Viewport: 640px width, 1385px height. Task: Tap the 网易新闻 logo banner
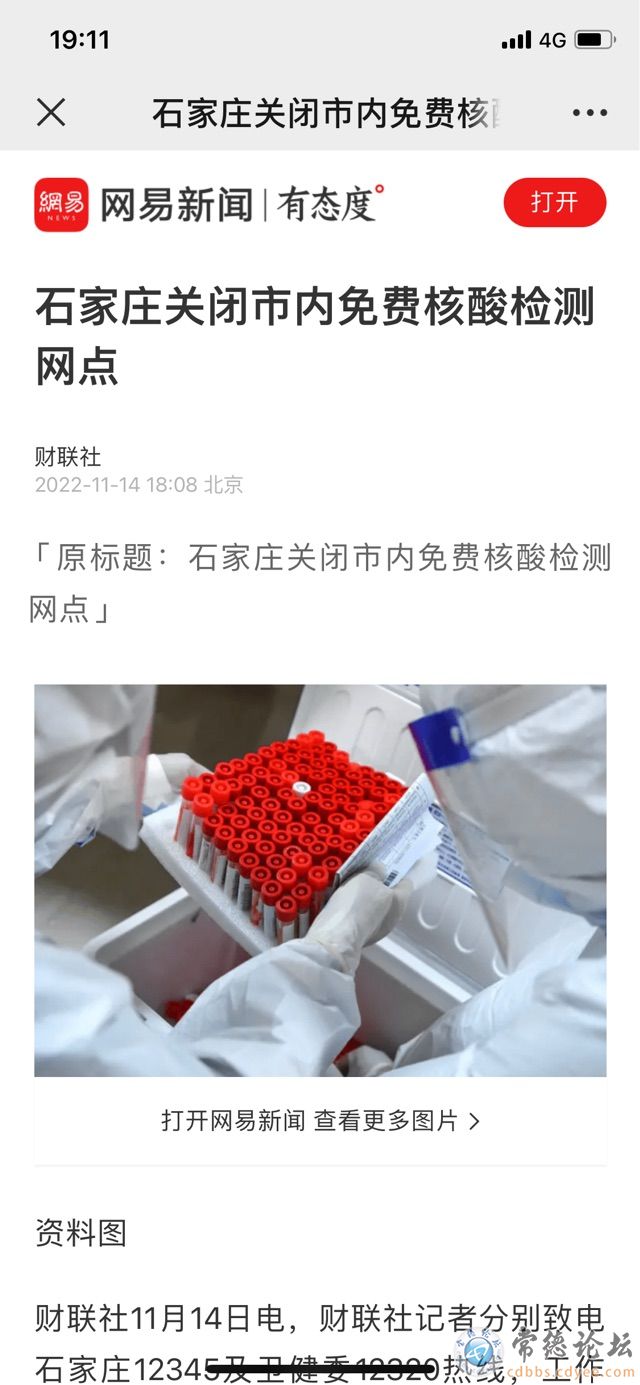coord(208,204)
